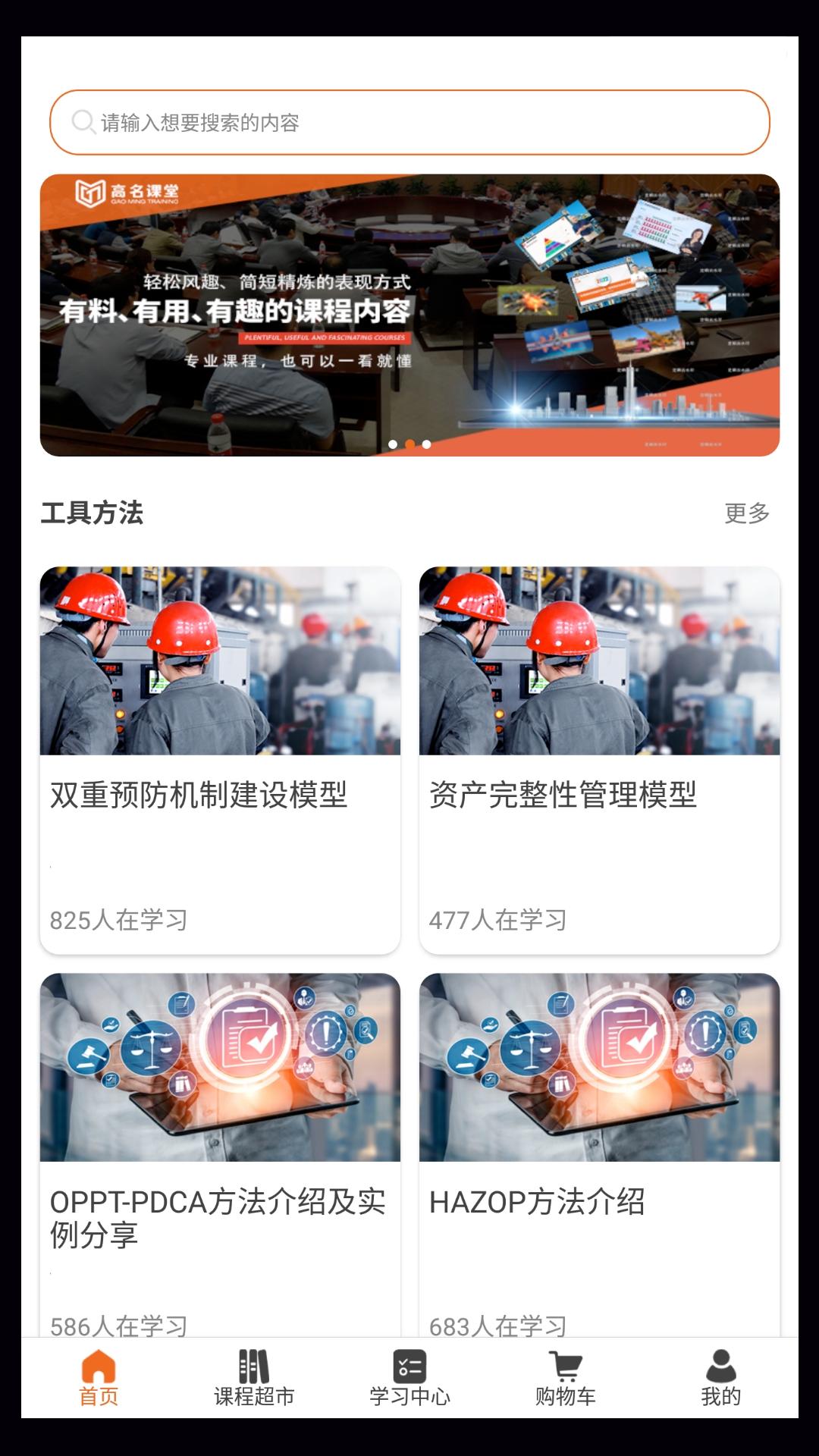Switch to the 课程超市 tab
This screenshot has width=819, height=1456.
(x=254, y=1377)
